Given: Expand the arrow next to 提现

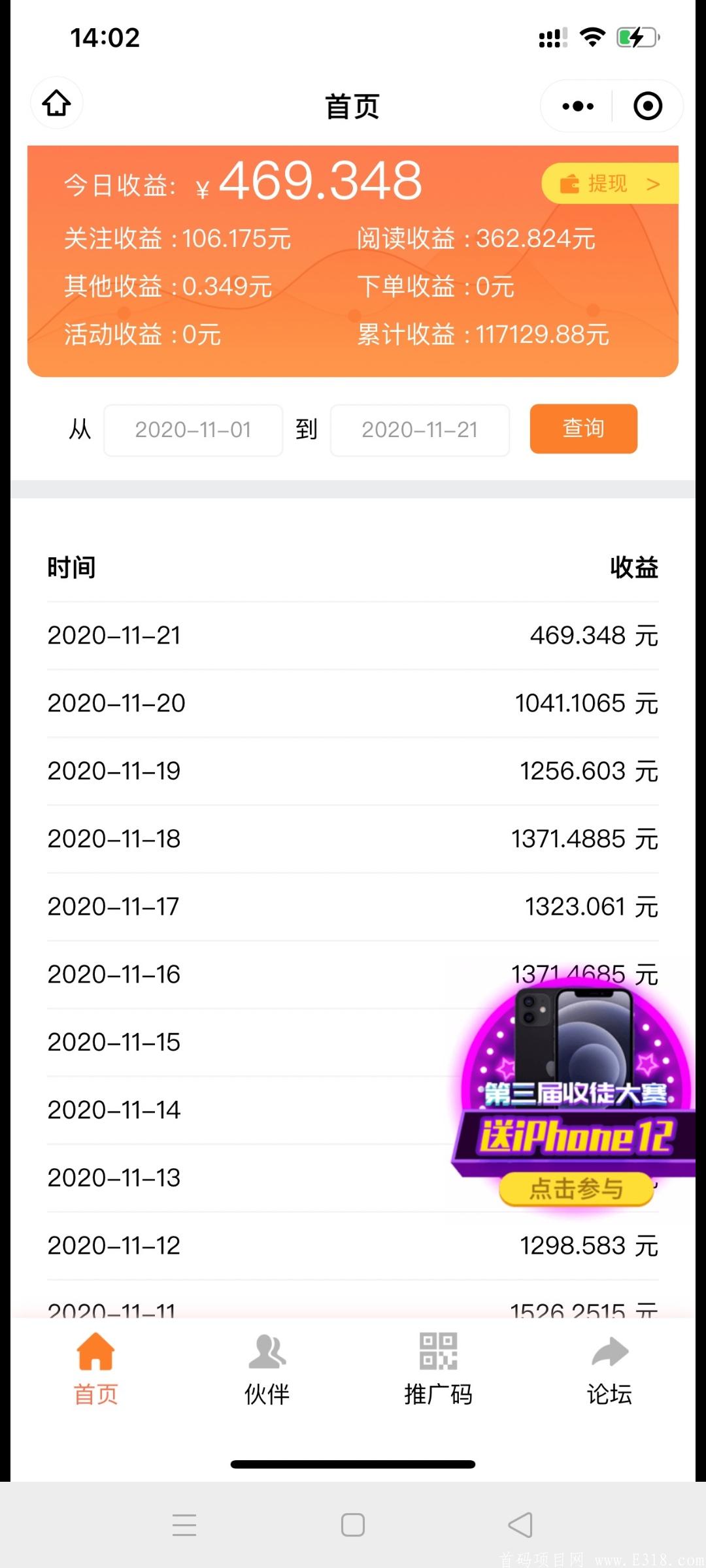Looking at the screenshot, I should (654, 184).
